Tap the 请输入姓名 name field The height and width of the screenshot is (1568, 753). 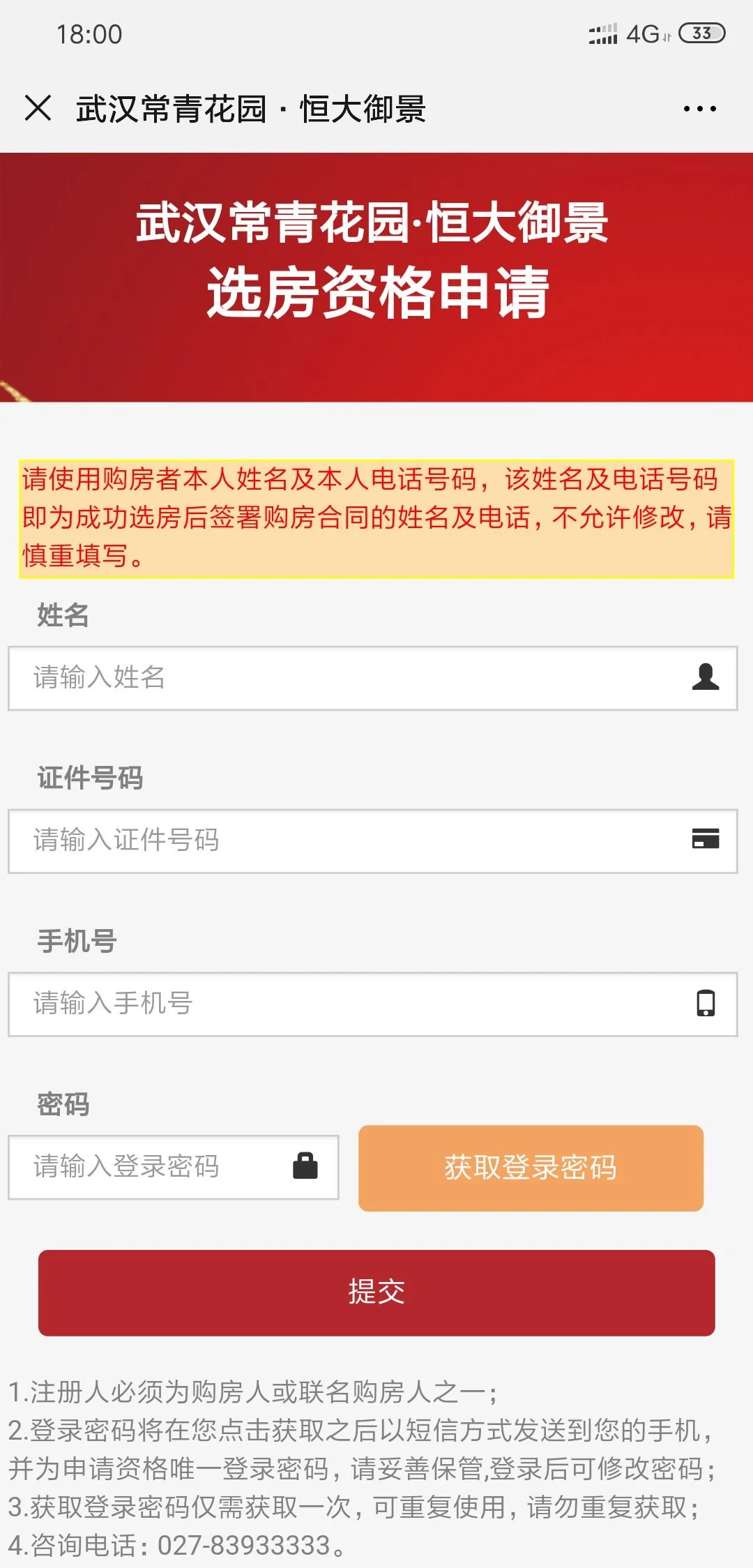373,678
